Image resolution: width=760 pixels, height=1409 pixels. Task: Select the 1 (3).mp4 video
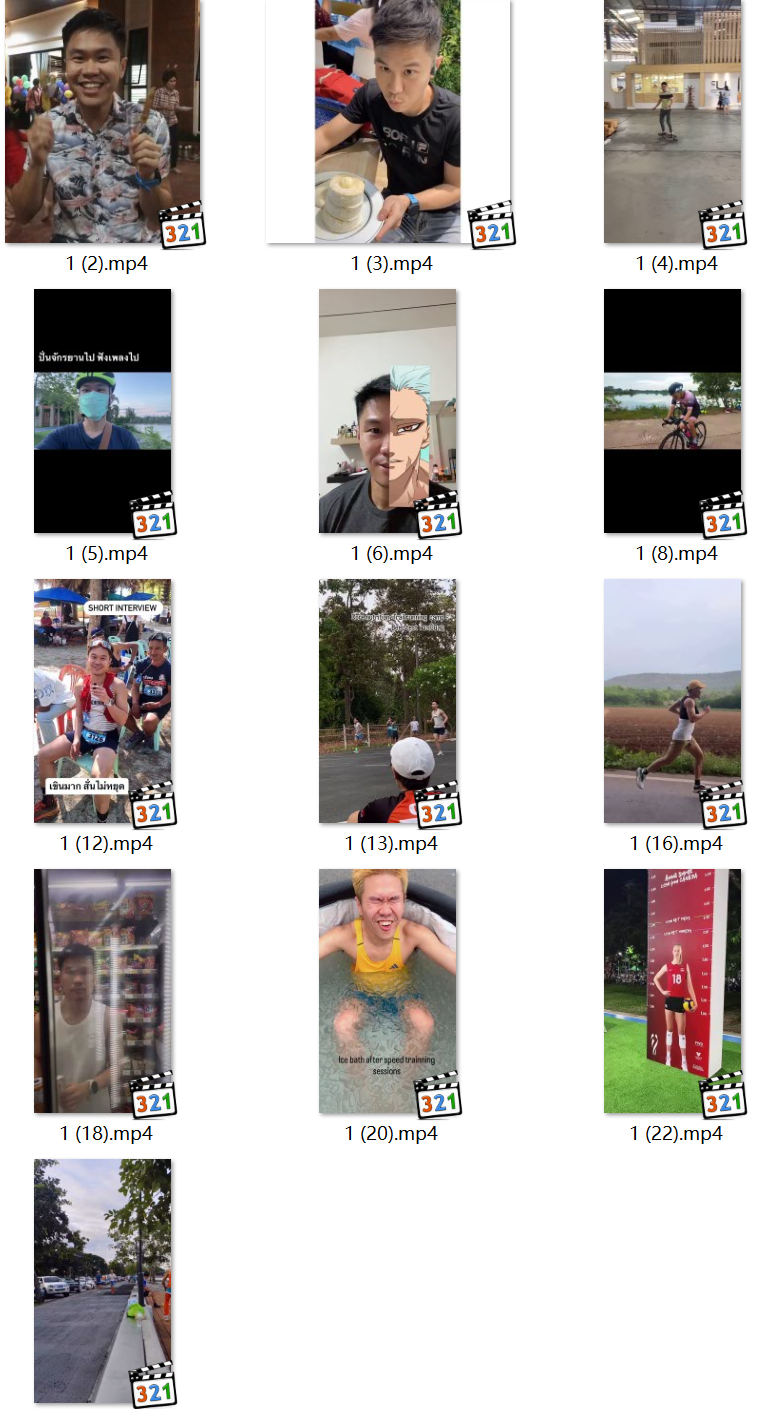pos(388,122)
